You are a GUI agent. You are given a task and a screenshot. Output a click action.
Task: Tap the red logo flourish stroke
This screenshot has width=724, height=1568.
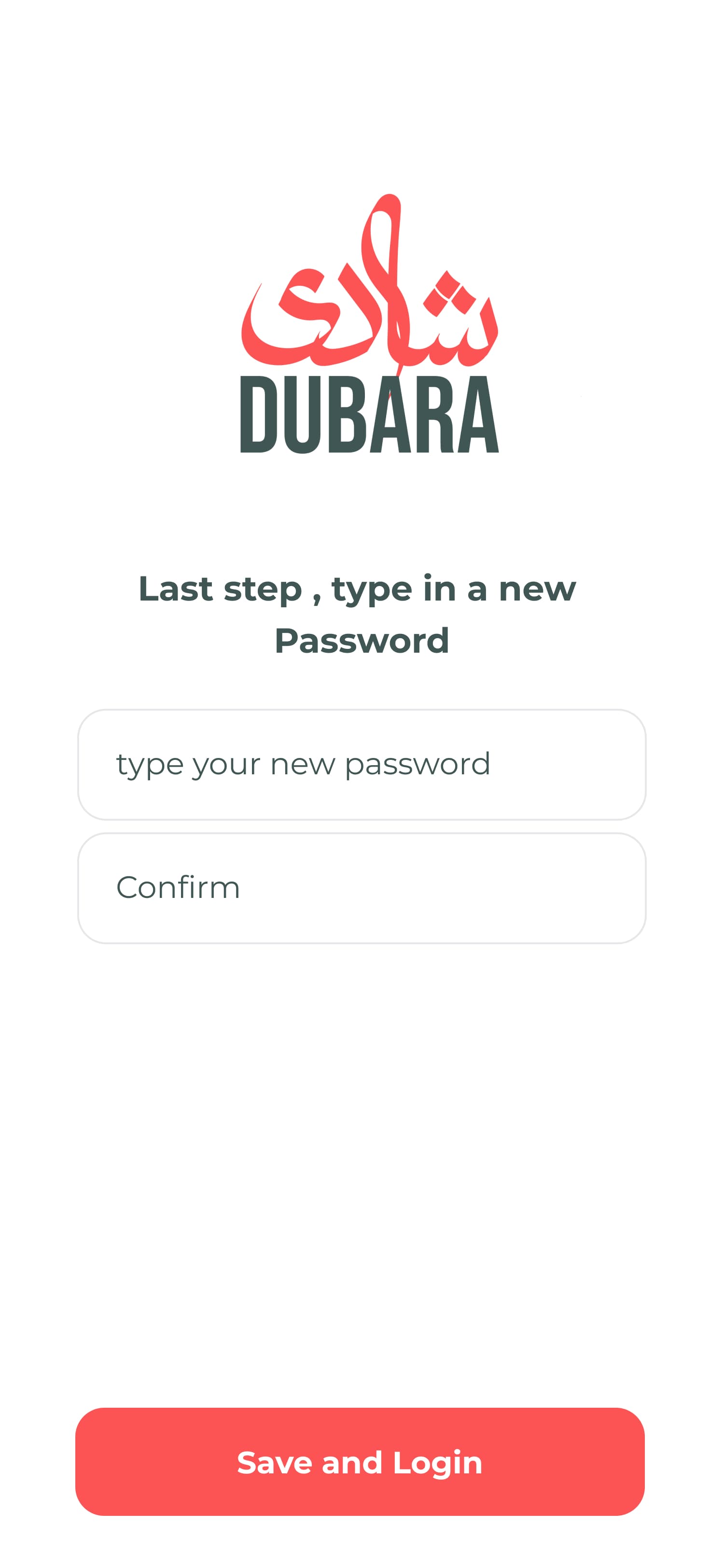[x=395, y=243]
